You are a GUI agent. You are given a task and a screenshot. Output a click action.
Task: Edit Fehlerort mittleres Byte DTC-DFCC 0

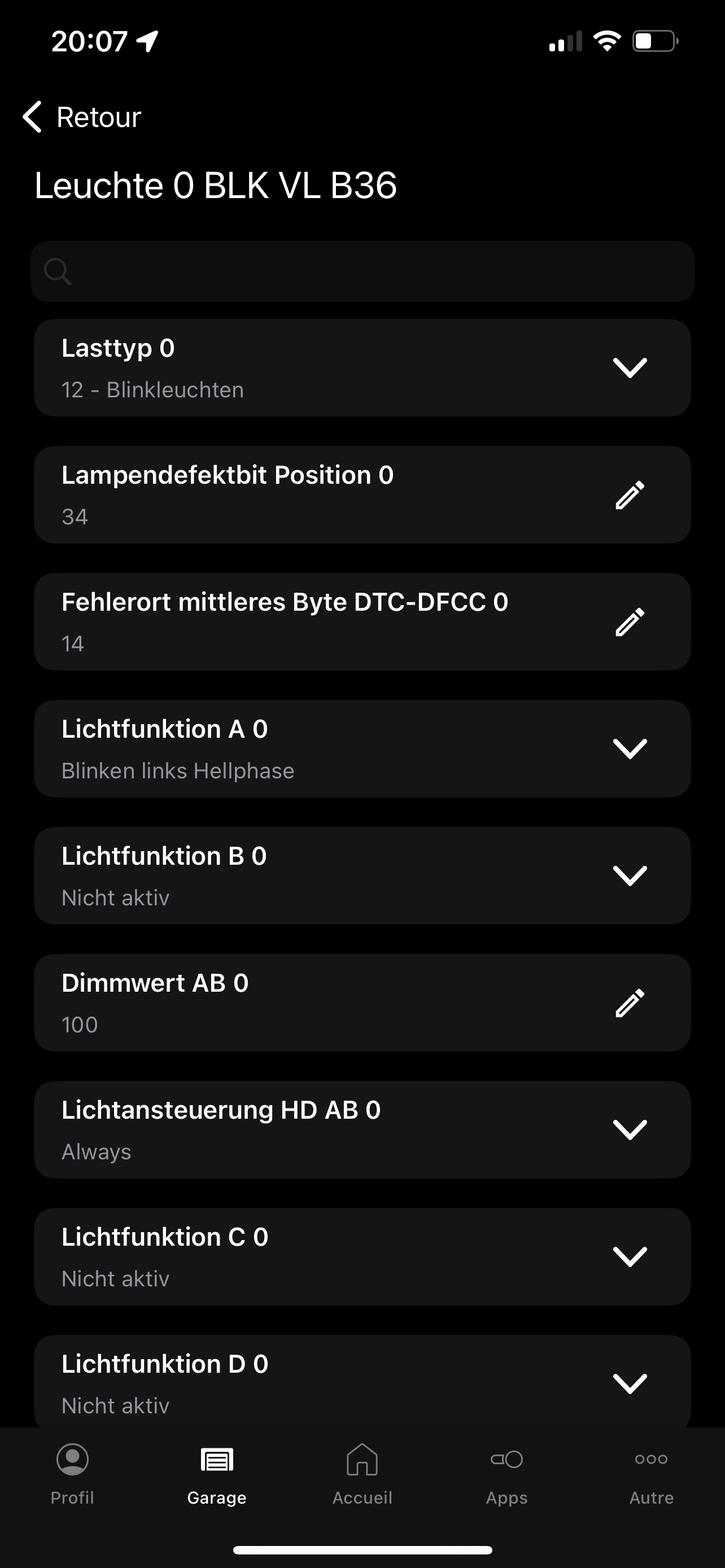click(630, 621)
